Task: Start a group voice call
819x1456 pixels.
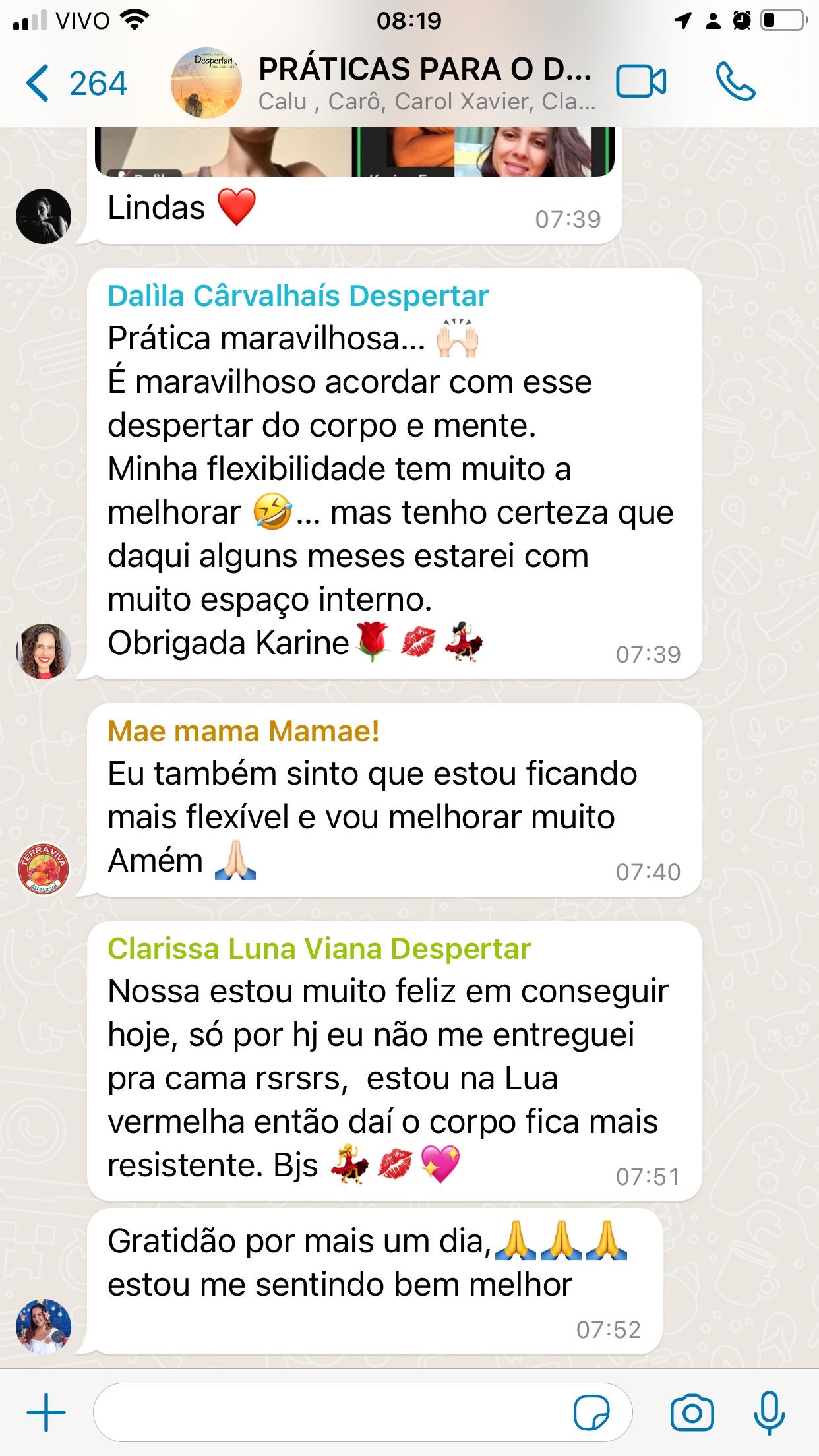Action: pyautogui.click(x=735, y=82)
